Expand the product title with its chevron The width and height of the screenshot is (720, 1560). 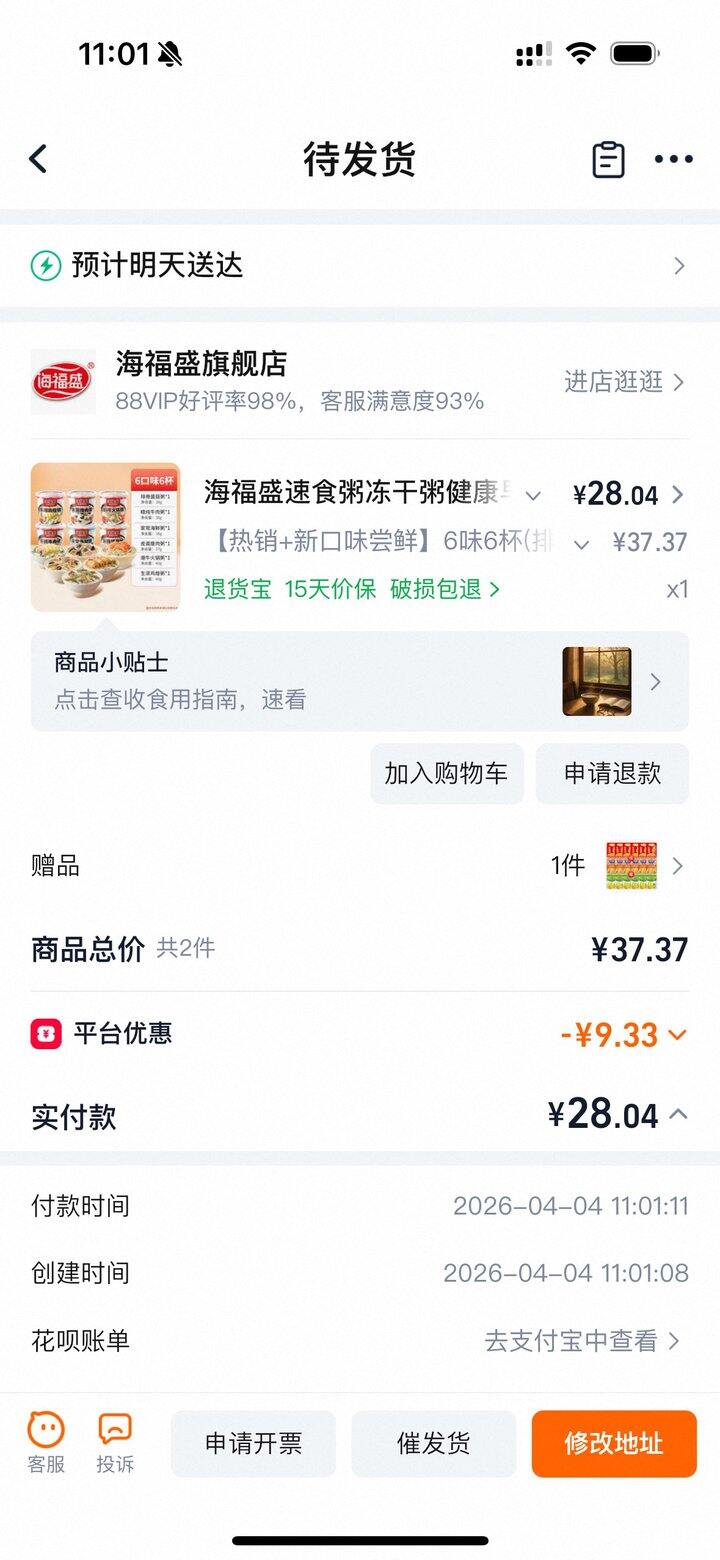coord(533,495)
